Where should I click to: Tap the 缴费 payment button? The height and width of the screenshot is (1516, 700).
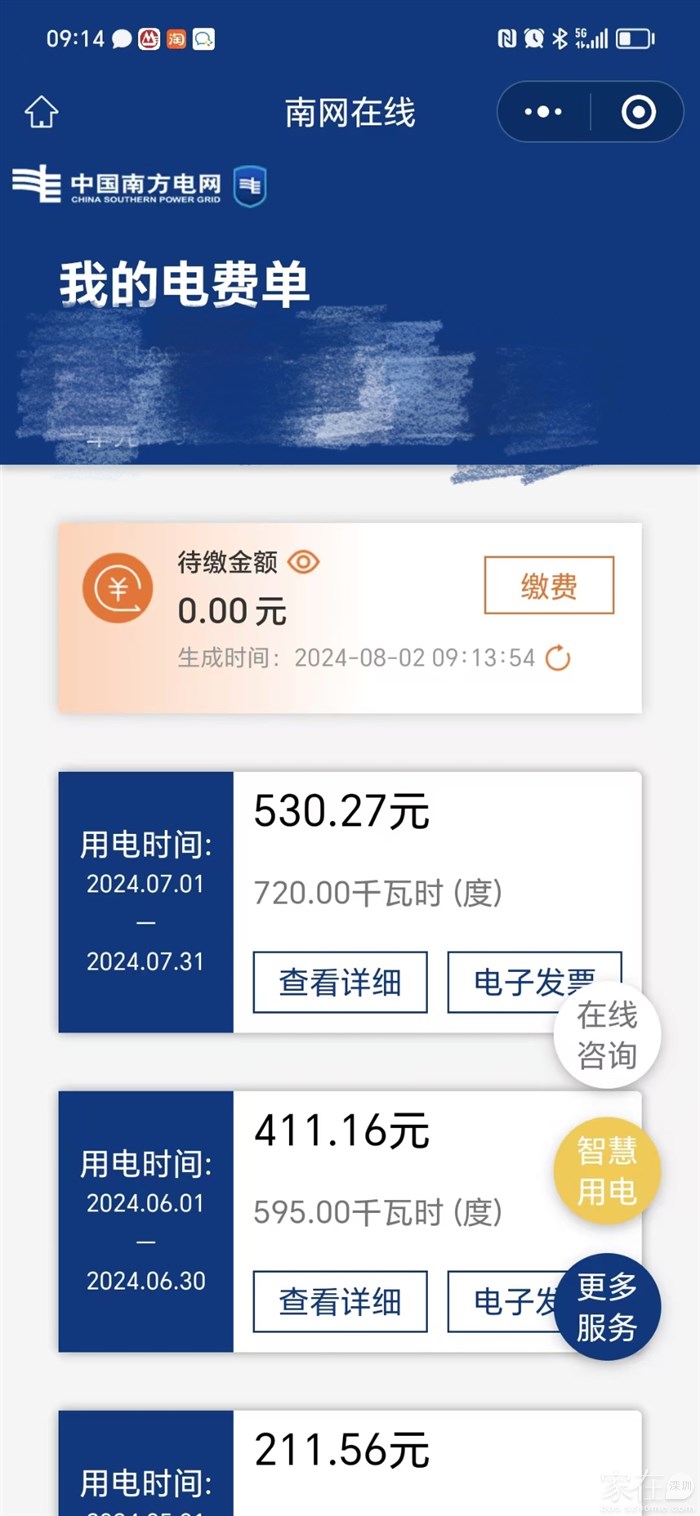pyautogui.click(x=549, y=586)
